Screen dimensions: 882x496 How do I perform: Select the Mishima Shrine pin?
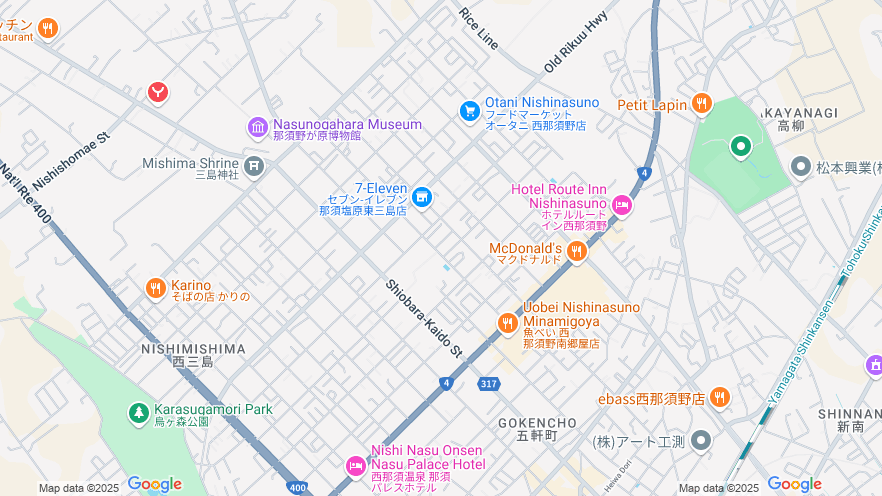coord(254,165)
